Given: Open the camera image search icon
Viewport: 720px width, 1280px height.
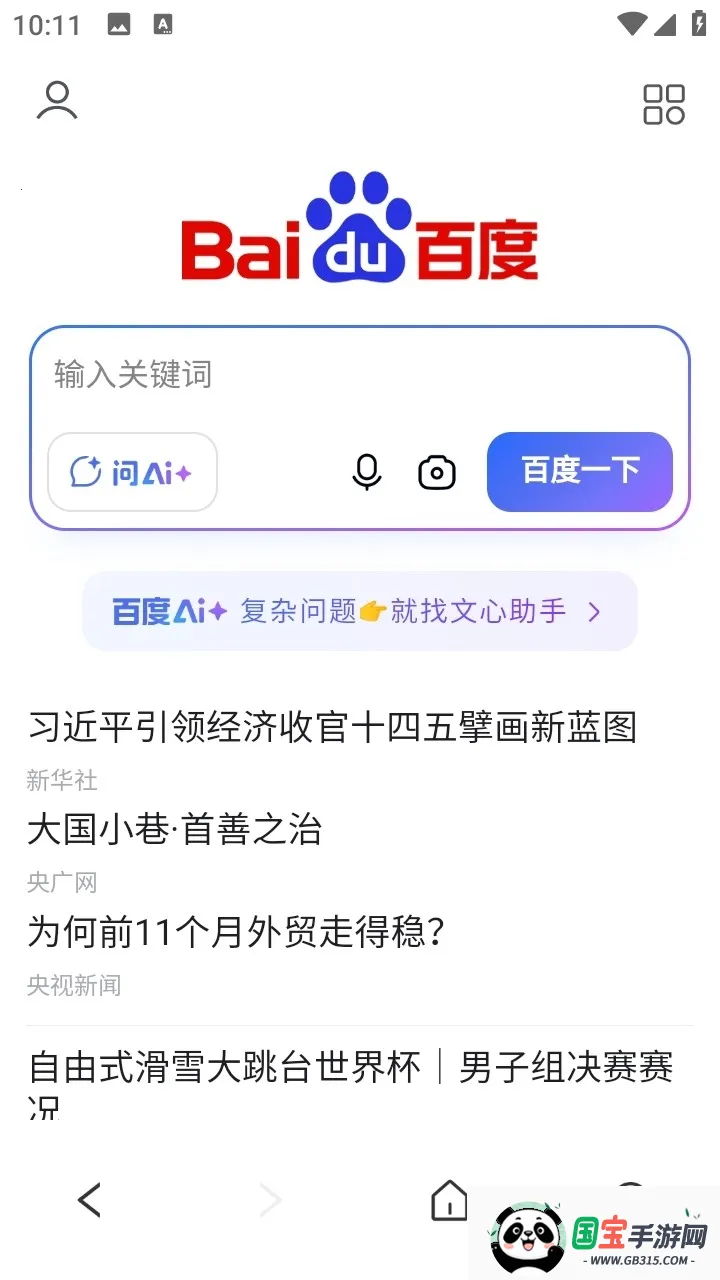Looking at the screenshot, I should click(x=437, y=472).
